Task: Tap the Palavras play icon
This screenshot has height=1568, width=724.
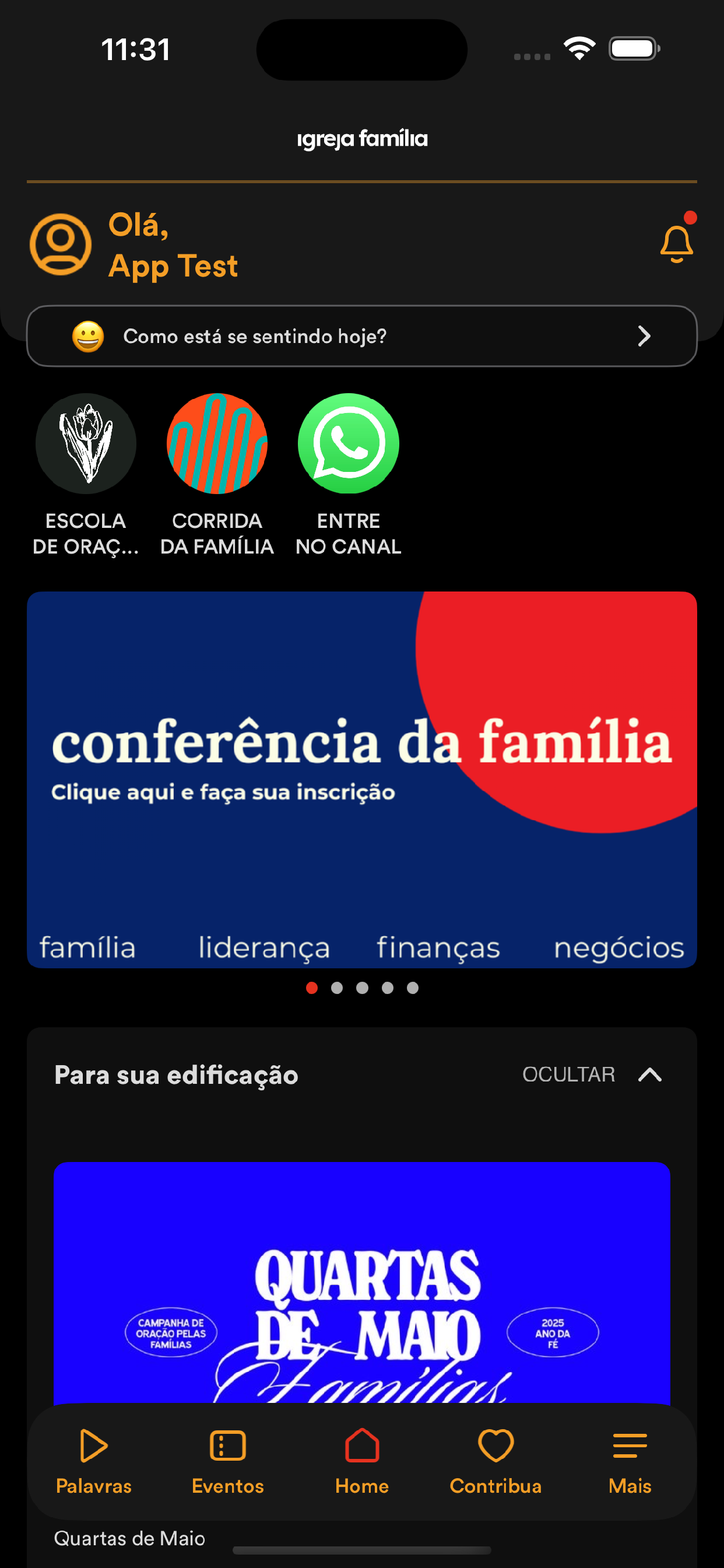Action: (x=94, y=1445)
